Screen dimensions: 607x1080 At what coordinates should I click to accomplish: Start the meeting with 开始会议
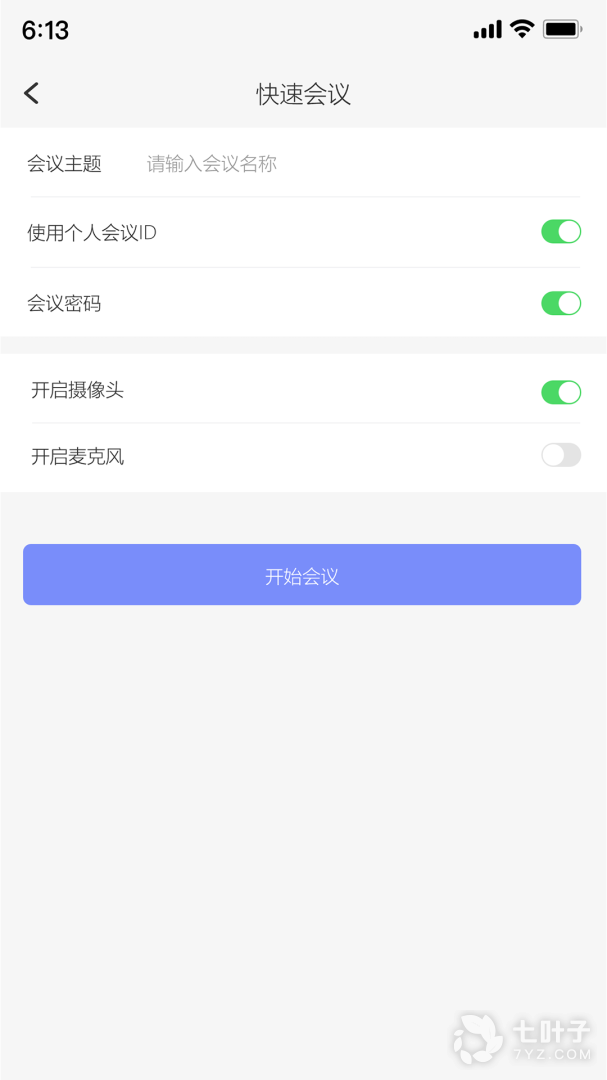pos(302,575)
